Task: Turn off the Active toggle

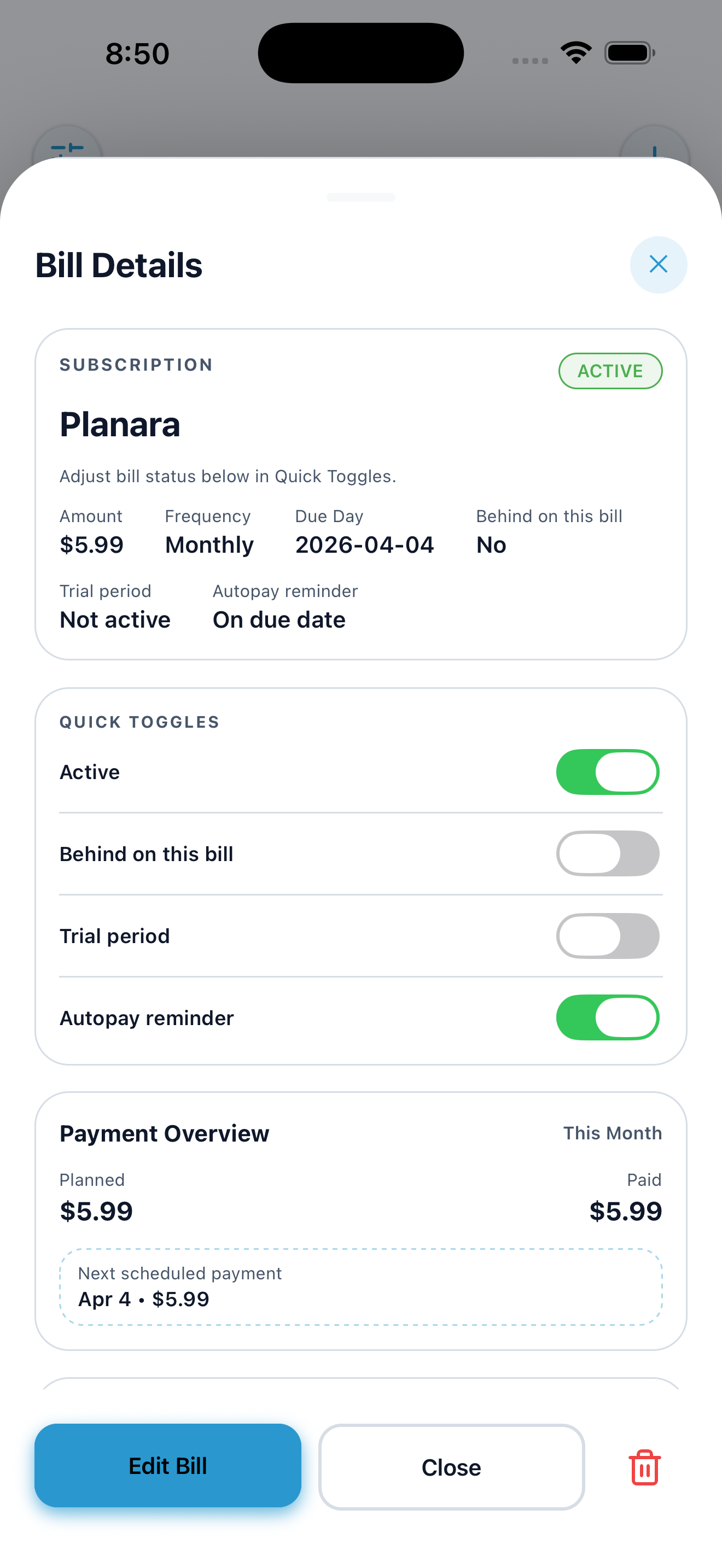Action: point(608,771)
